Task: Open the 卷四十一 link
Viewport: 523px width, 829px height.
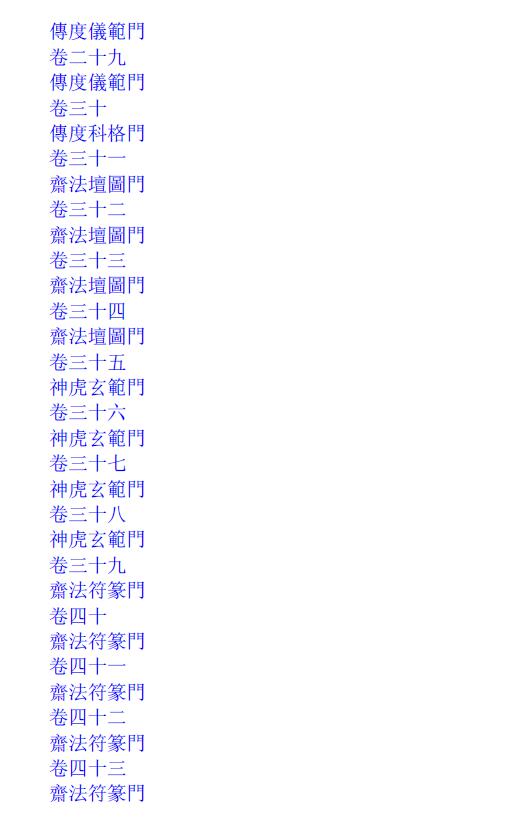Action: click(x=88, y=666)
